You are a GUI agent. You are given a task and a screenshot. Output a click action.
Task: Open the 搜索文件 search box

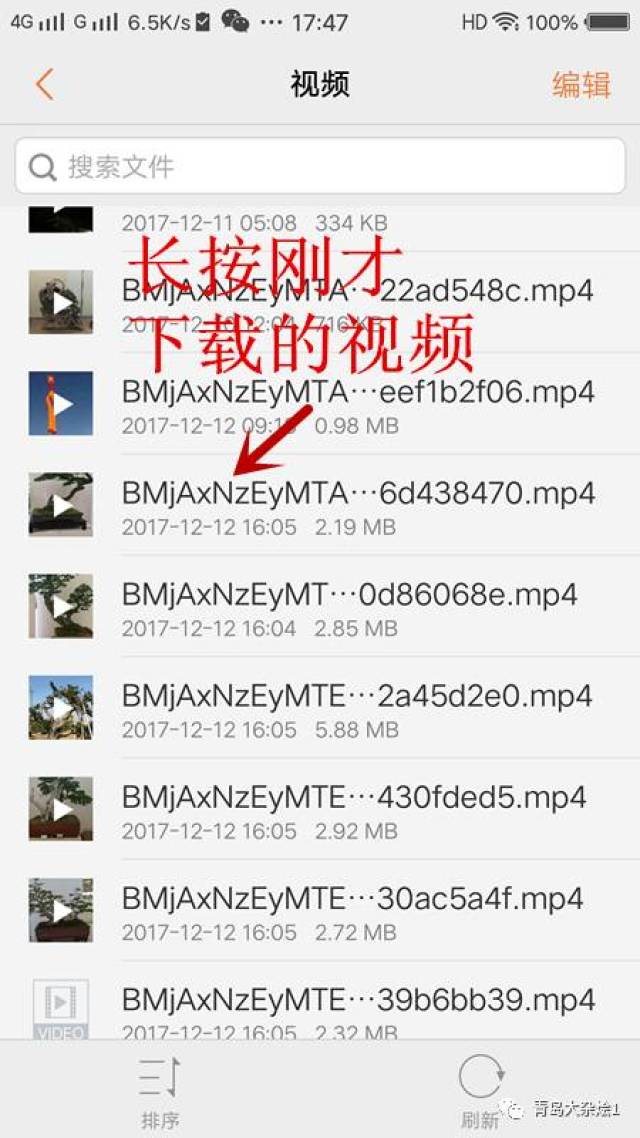click(320, 166)
